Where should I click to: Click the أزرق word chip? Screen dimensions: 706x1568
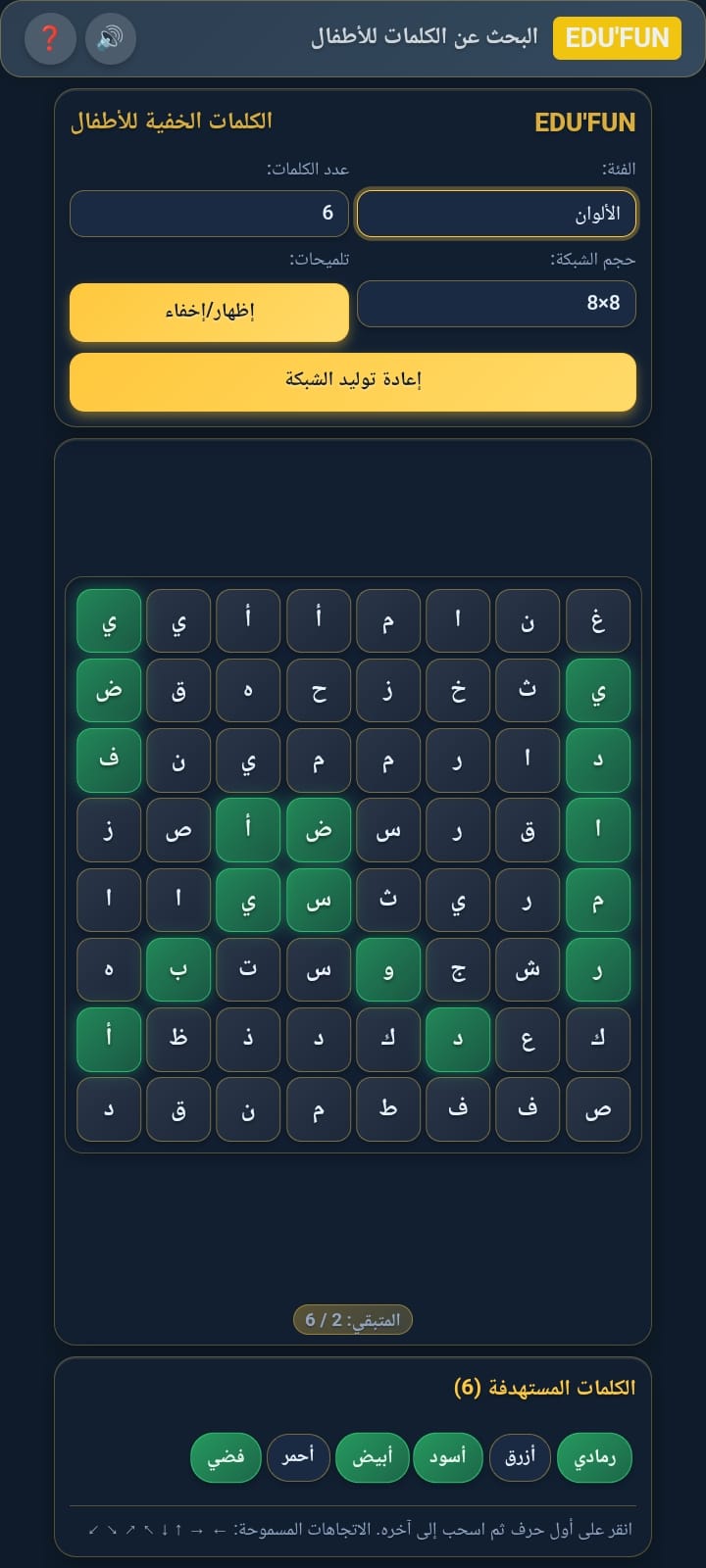pos(520,1457)
